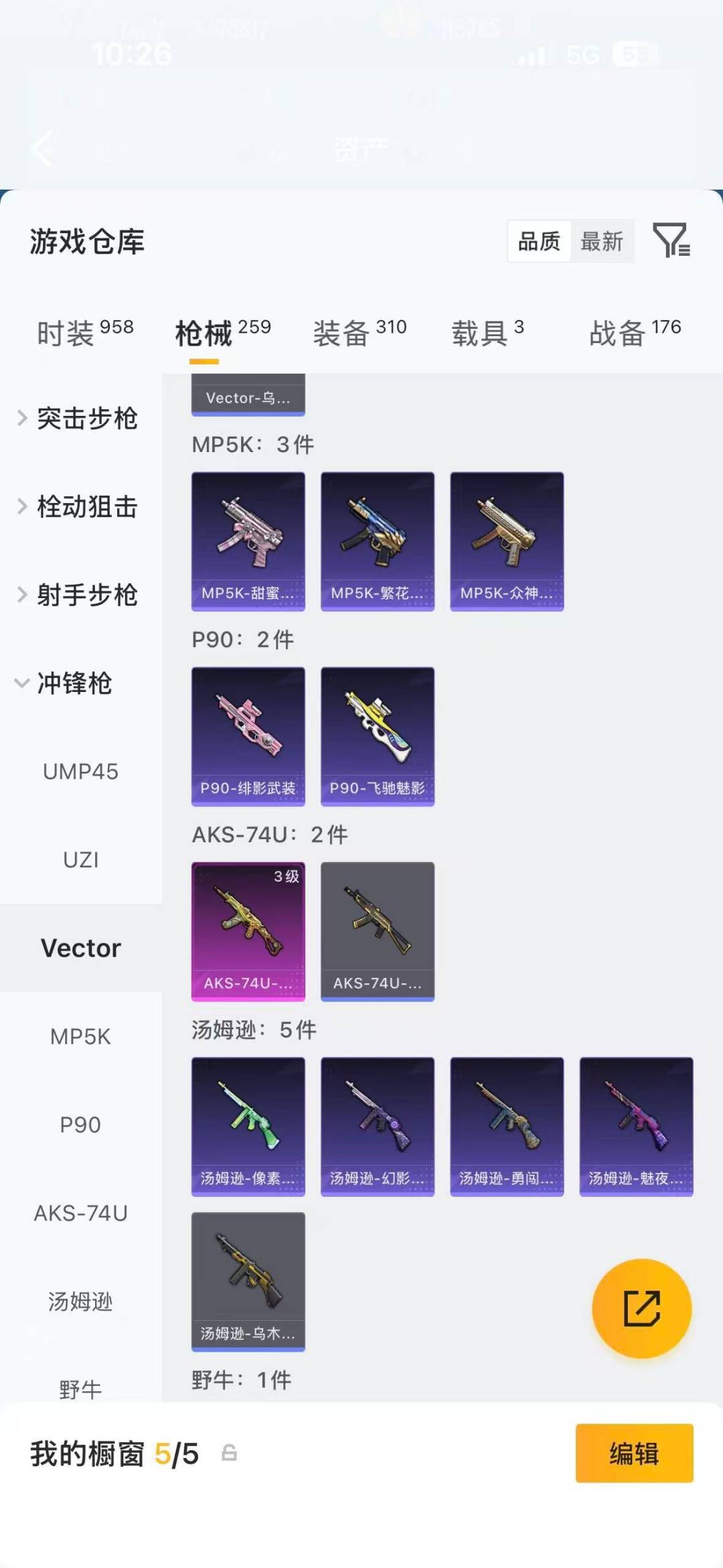Open the pink 3级 AKS-74U card
The height and width of the screenshot is (1568, 723).
tap(248, 930)
